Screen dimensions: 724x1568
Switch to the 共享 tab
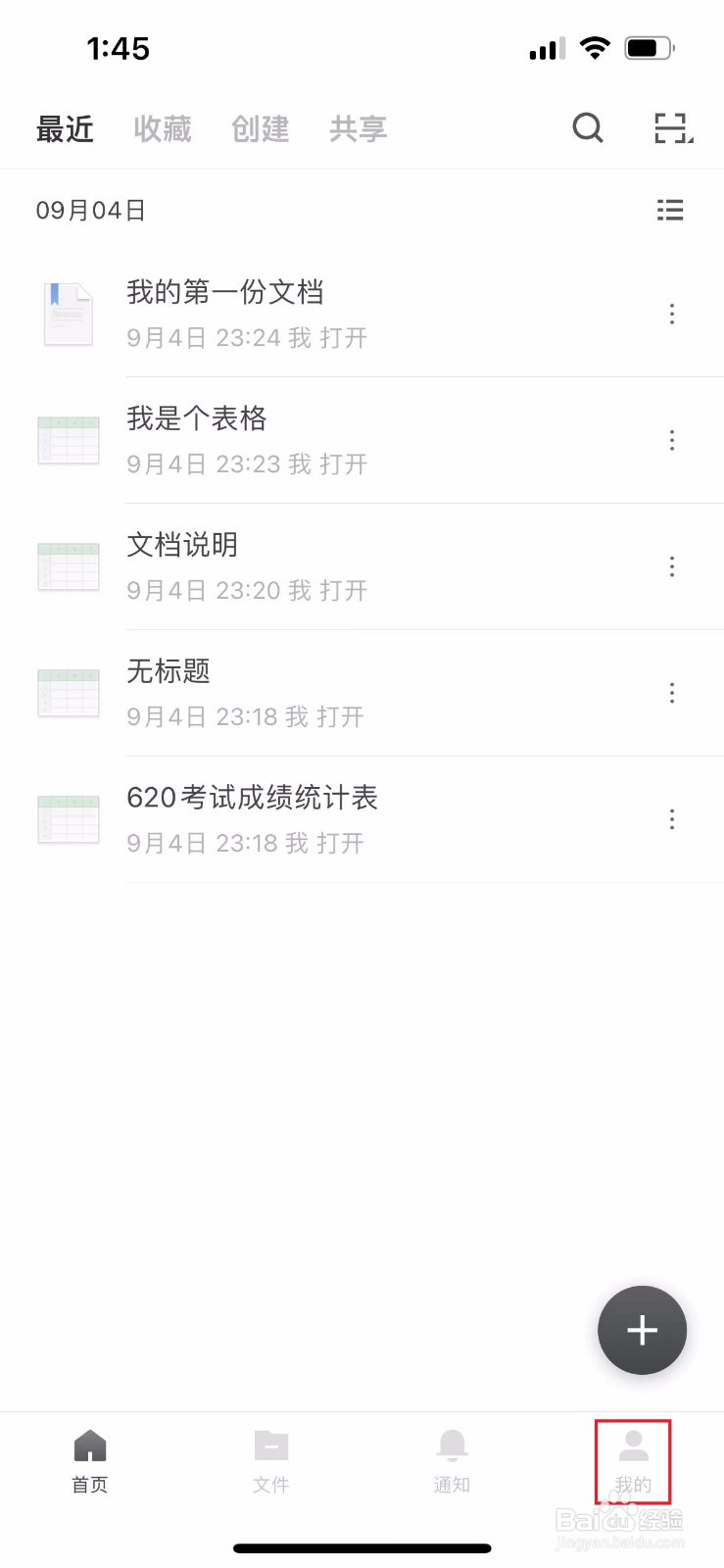(358, 128)
